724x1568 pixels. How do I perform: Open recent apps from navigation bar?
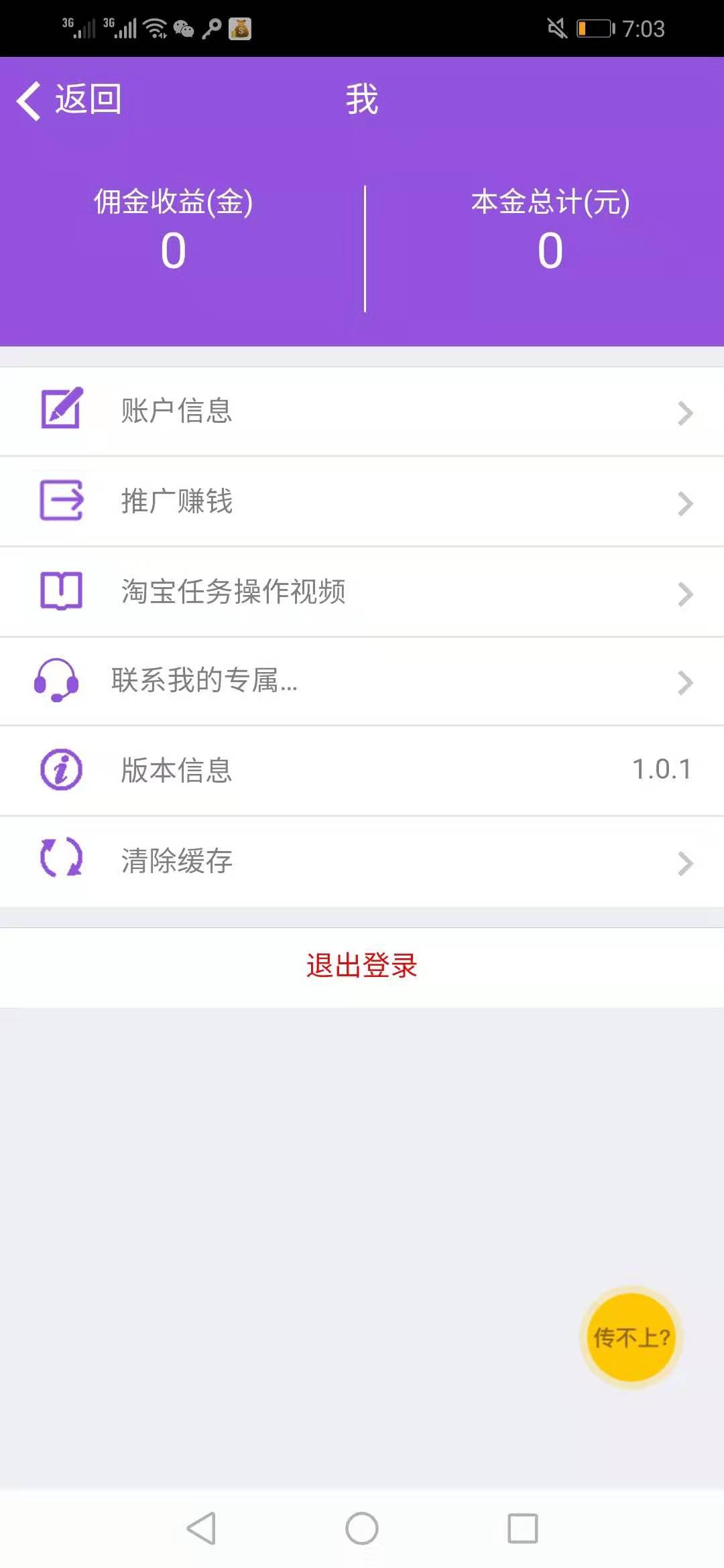tap(523, 1529)
